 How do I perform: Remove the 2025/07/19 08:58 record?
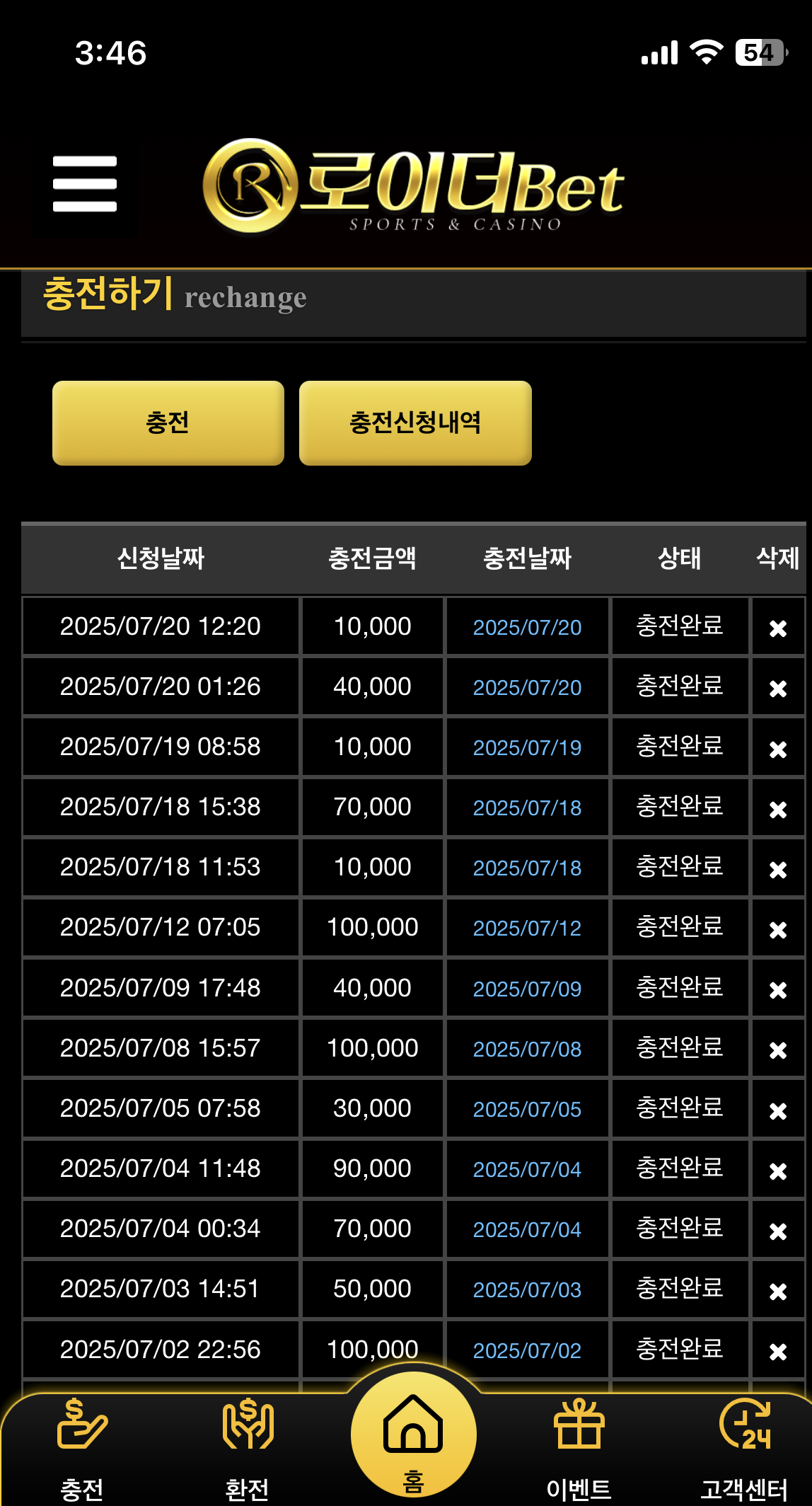[778, 749]
